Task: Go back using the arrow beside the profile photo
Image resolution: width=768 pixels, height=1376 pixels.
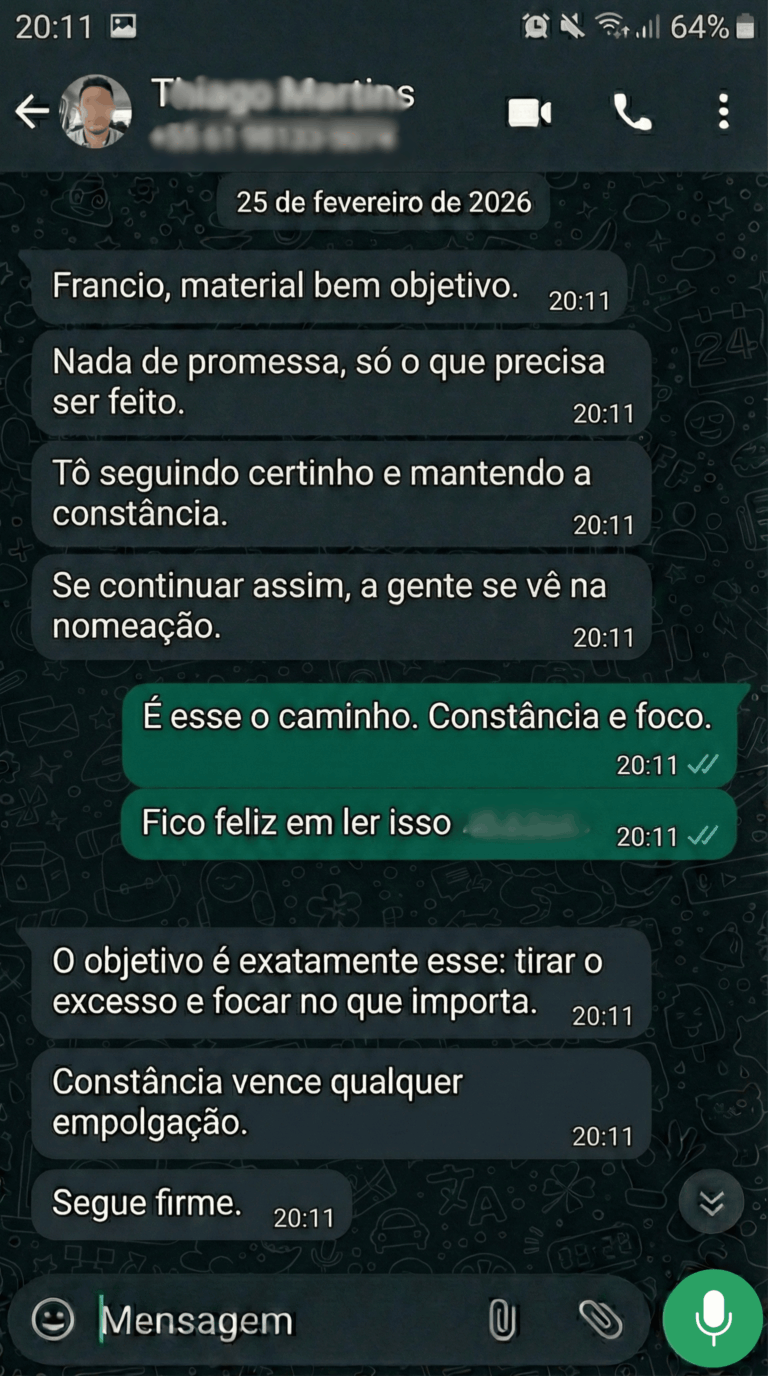Action: tap(31, 112)
